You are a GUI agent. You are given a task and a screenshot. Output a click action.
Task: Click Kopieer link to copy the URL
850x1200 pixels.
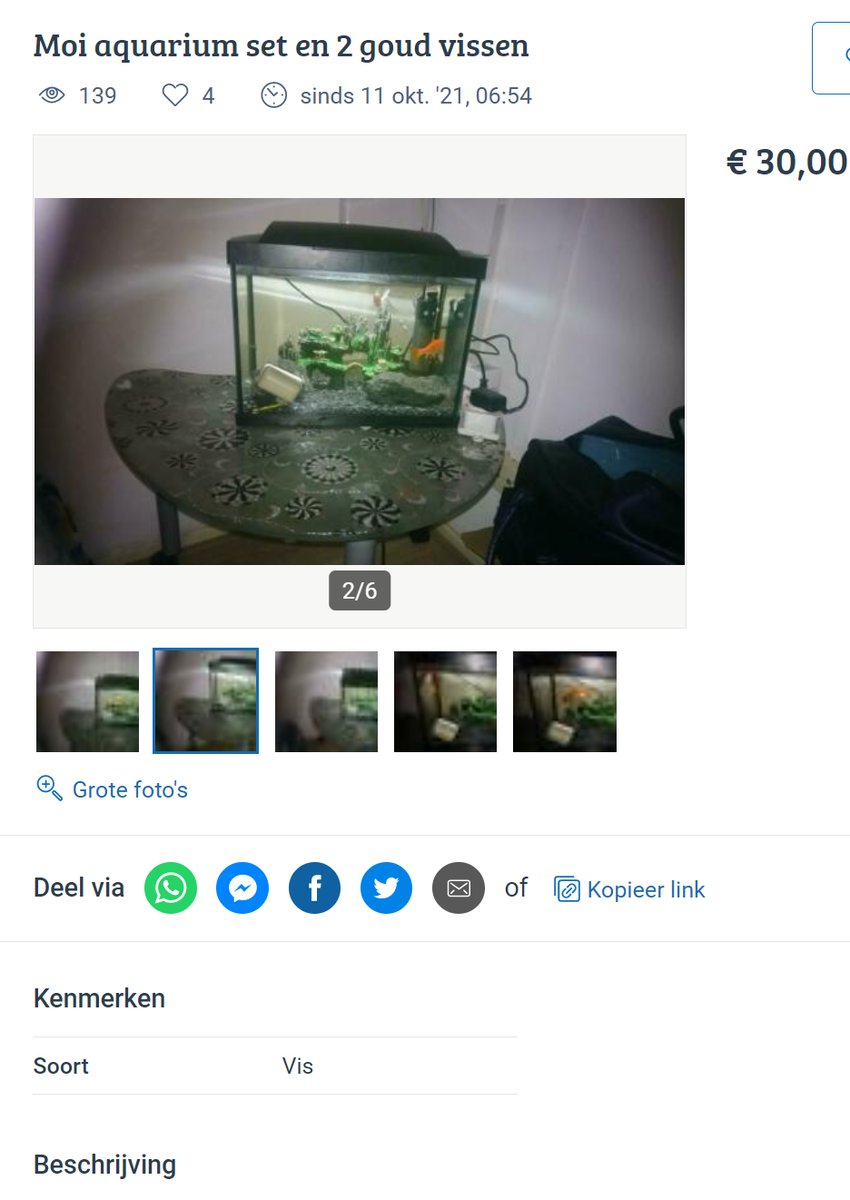tap(646, 889)
